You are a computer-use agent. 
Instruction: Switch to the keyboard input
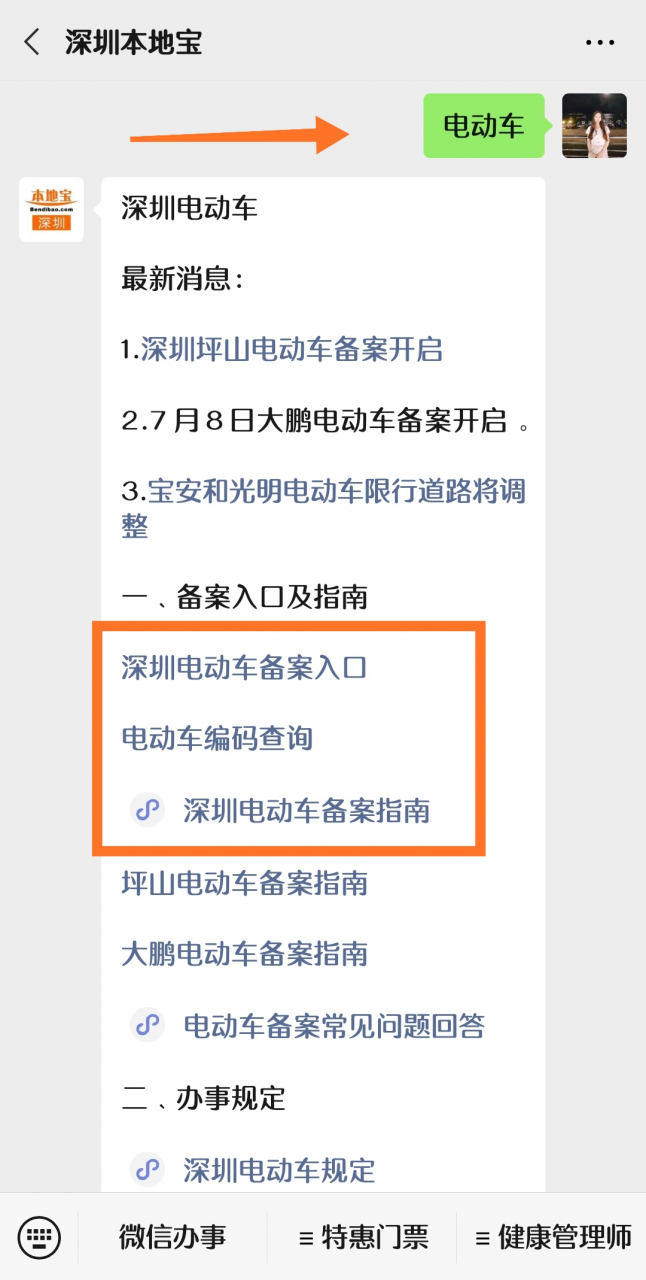pyautogui.click(x=40, y=1237)
